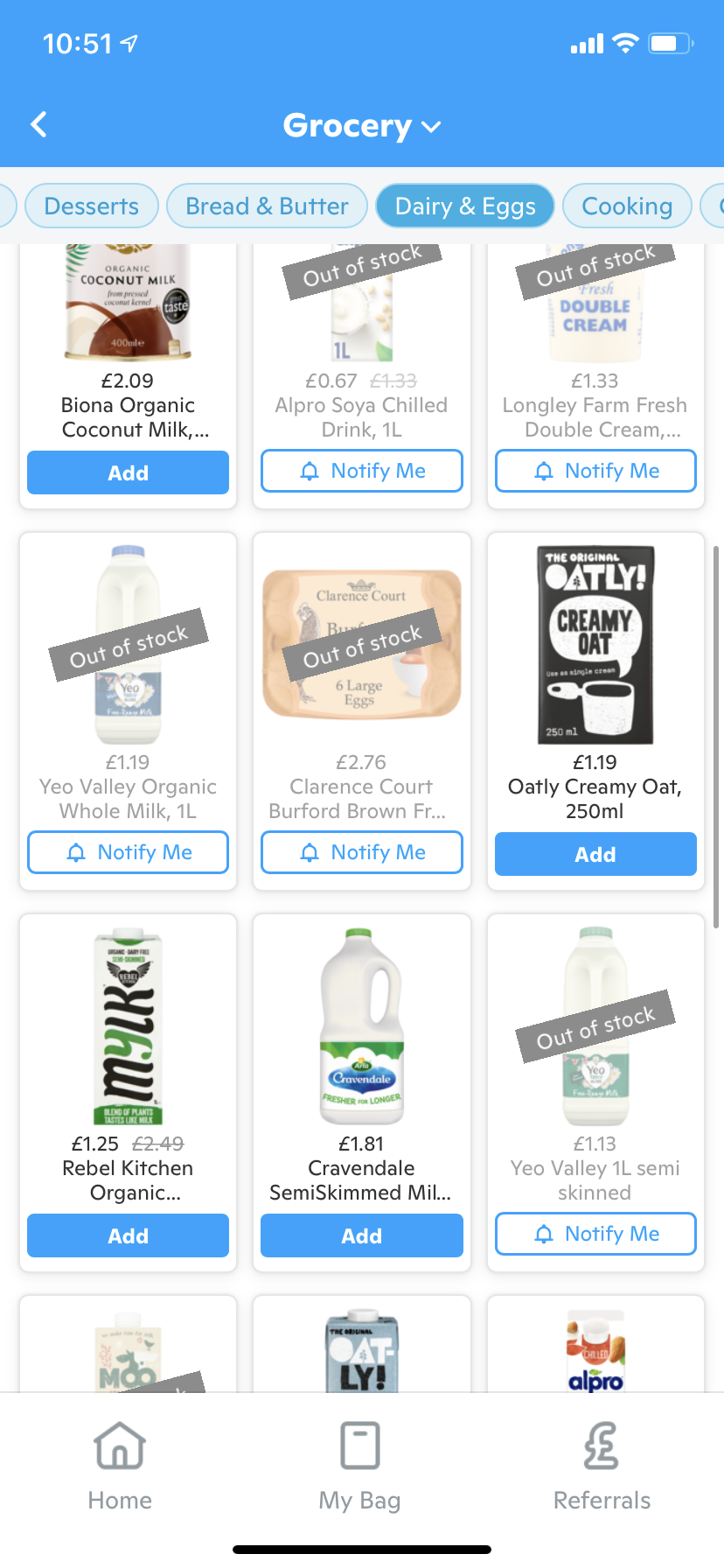Screen dimensions: 724x1568
Task: Notify me for Clarence Court eggs
Action: click(361, 853)
